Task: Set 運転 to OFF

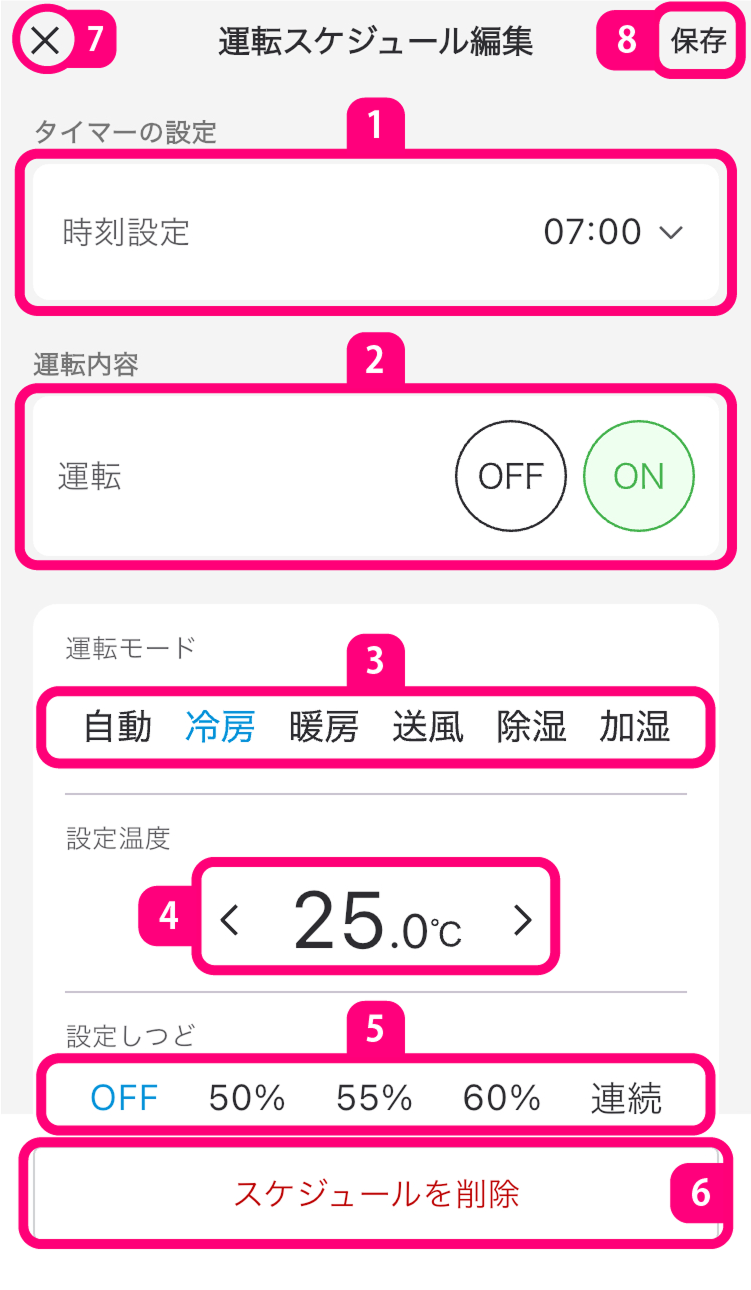Action: click(510, 477)
